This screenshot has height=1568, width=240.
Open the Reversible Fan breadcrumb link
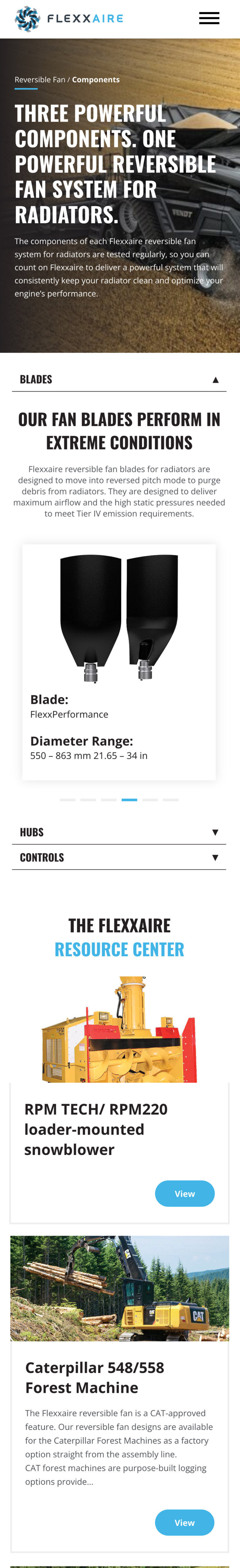click(40, 80)
